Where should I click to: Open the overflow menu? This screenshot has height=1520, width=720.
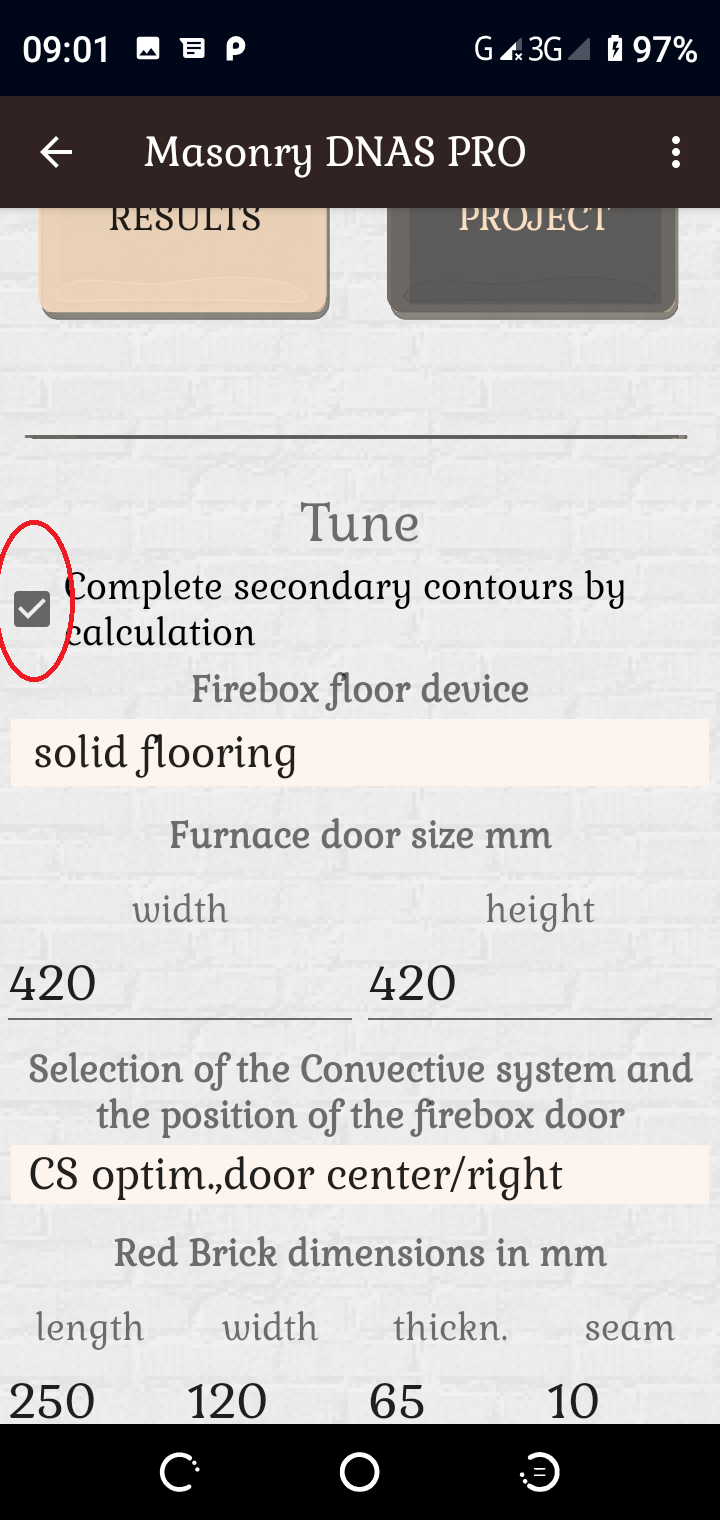tap(676, 152)
